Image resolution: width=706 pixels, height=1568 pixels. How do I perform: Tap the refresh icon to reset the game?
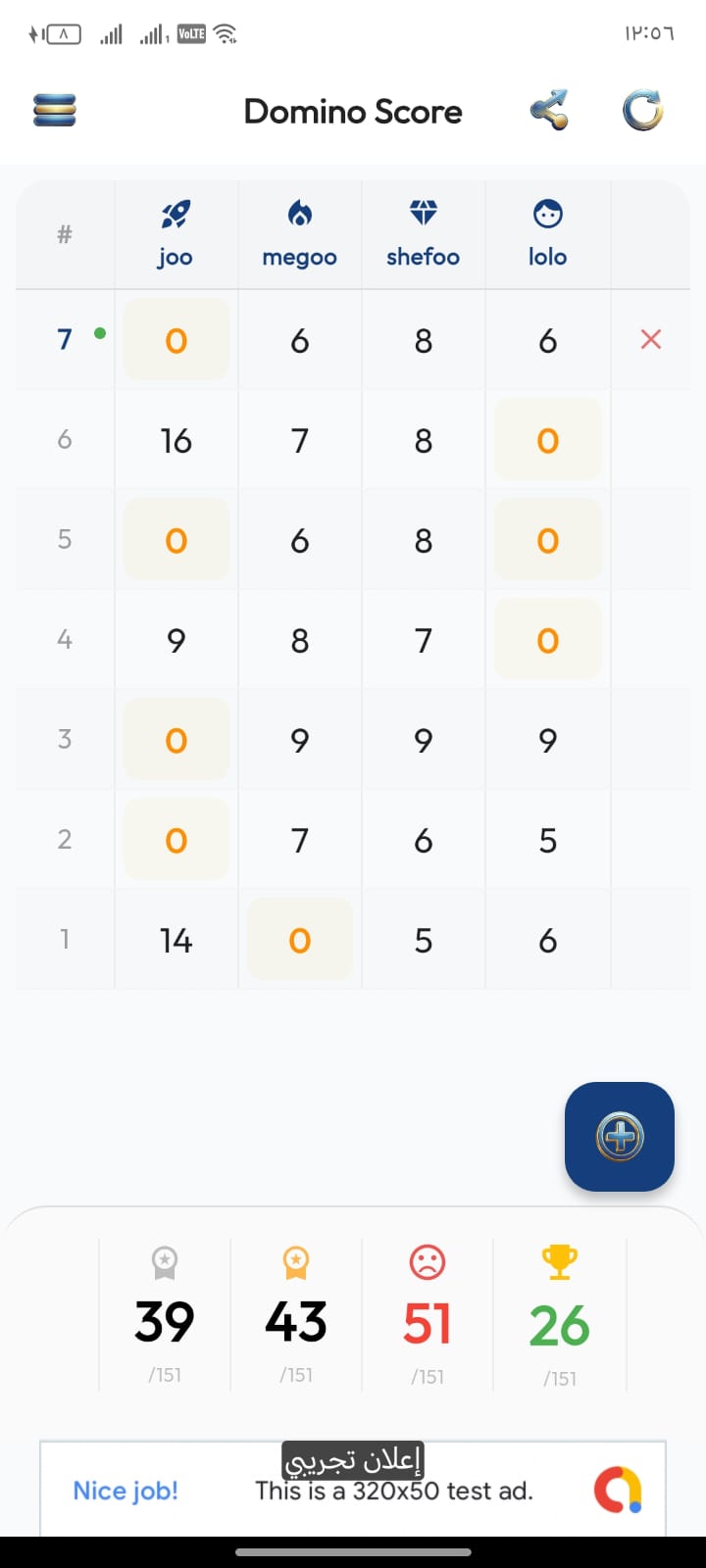[x=642, y=111]
